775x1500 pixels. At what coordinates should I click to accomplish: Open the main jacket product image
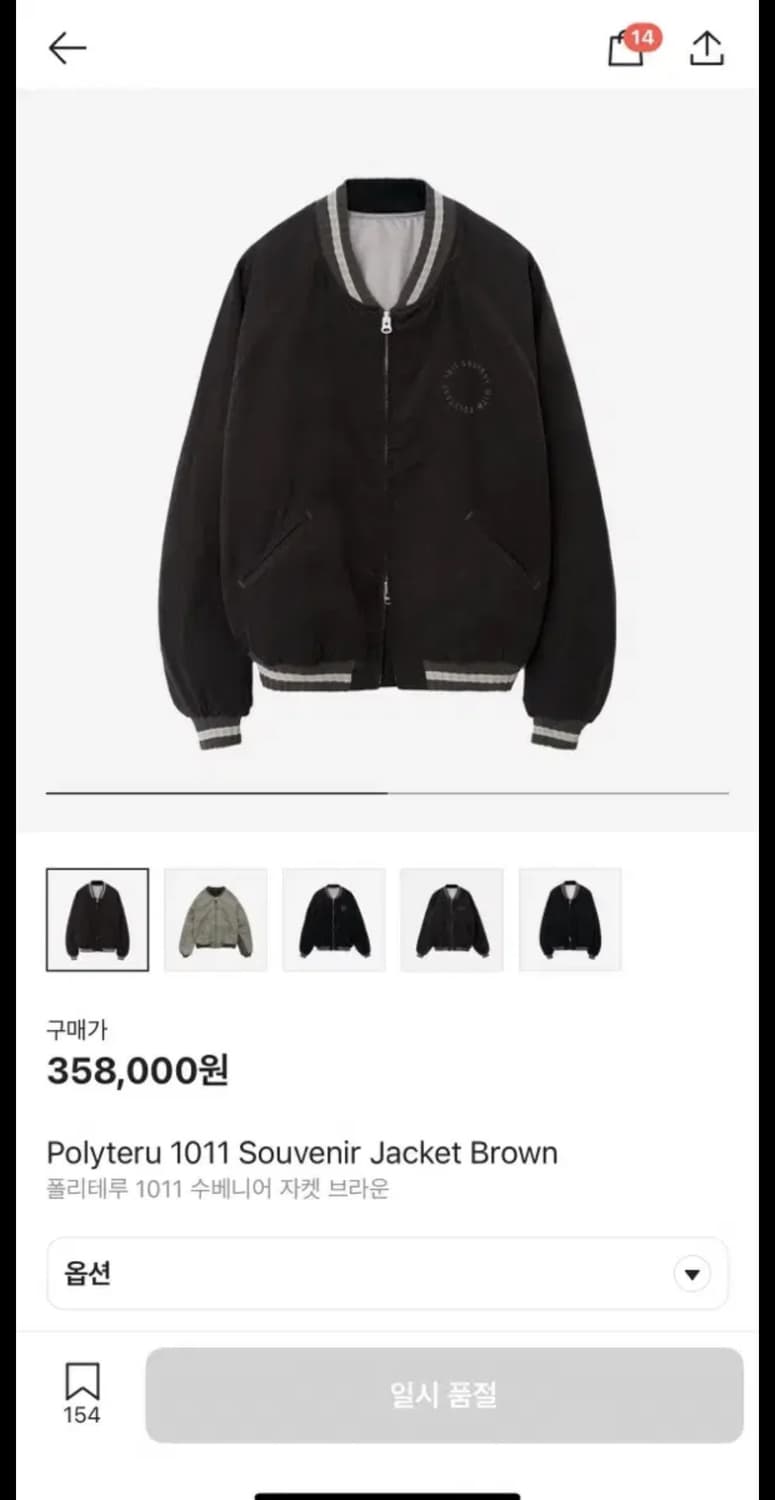coord(387,460)
